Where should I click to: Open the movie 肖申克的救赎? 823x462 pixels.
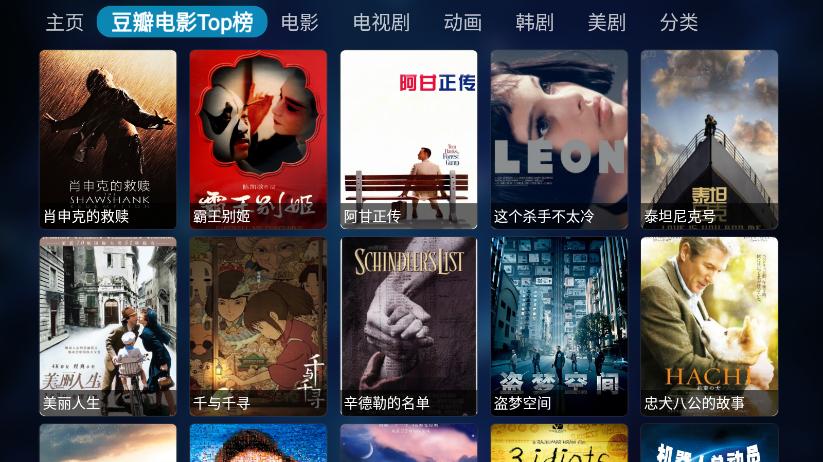tap(108, 139)
